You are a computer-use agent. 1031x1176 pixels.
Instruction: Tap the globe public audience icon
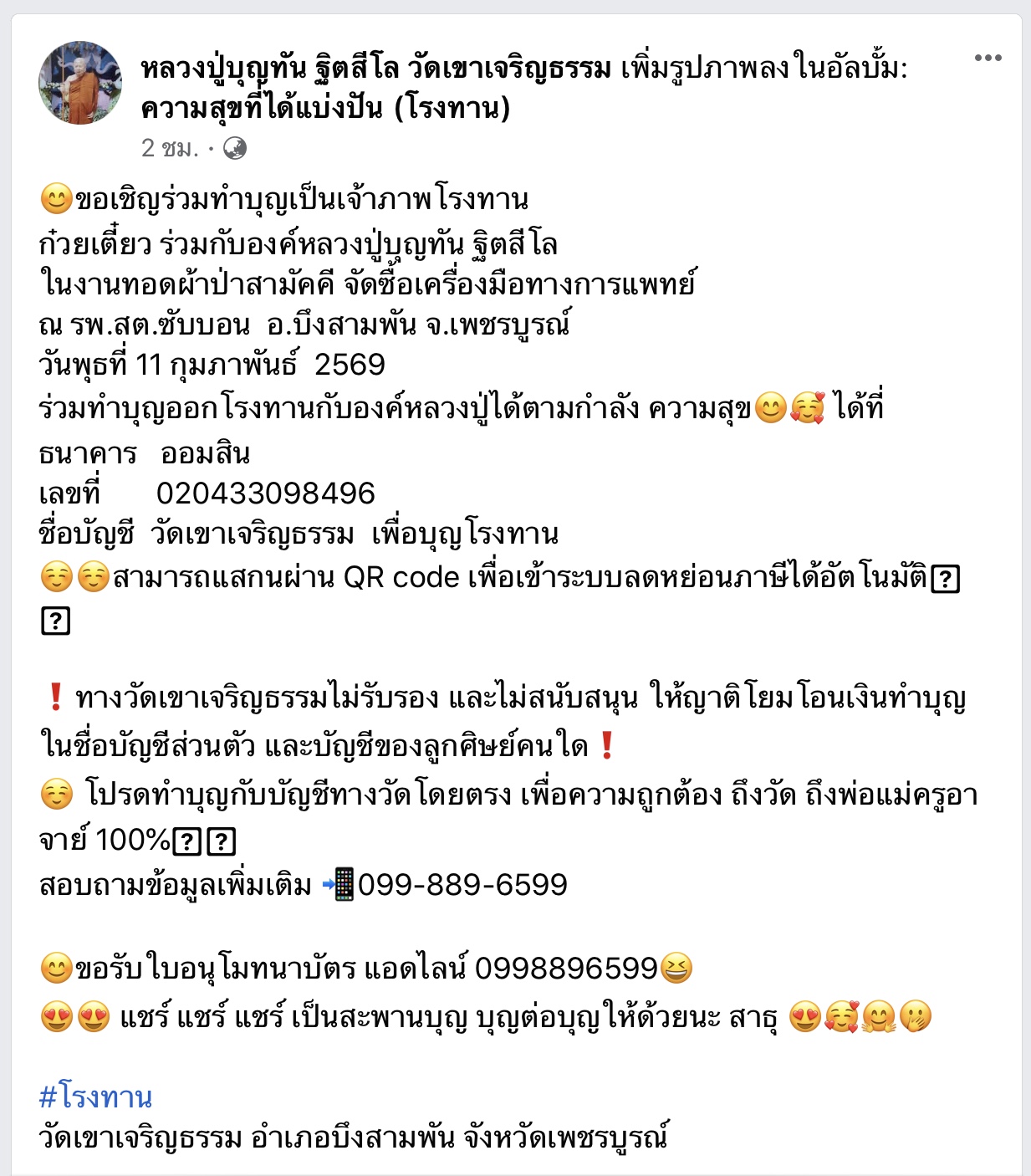click(235, 148)
